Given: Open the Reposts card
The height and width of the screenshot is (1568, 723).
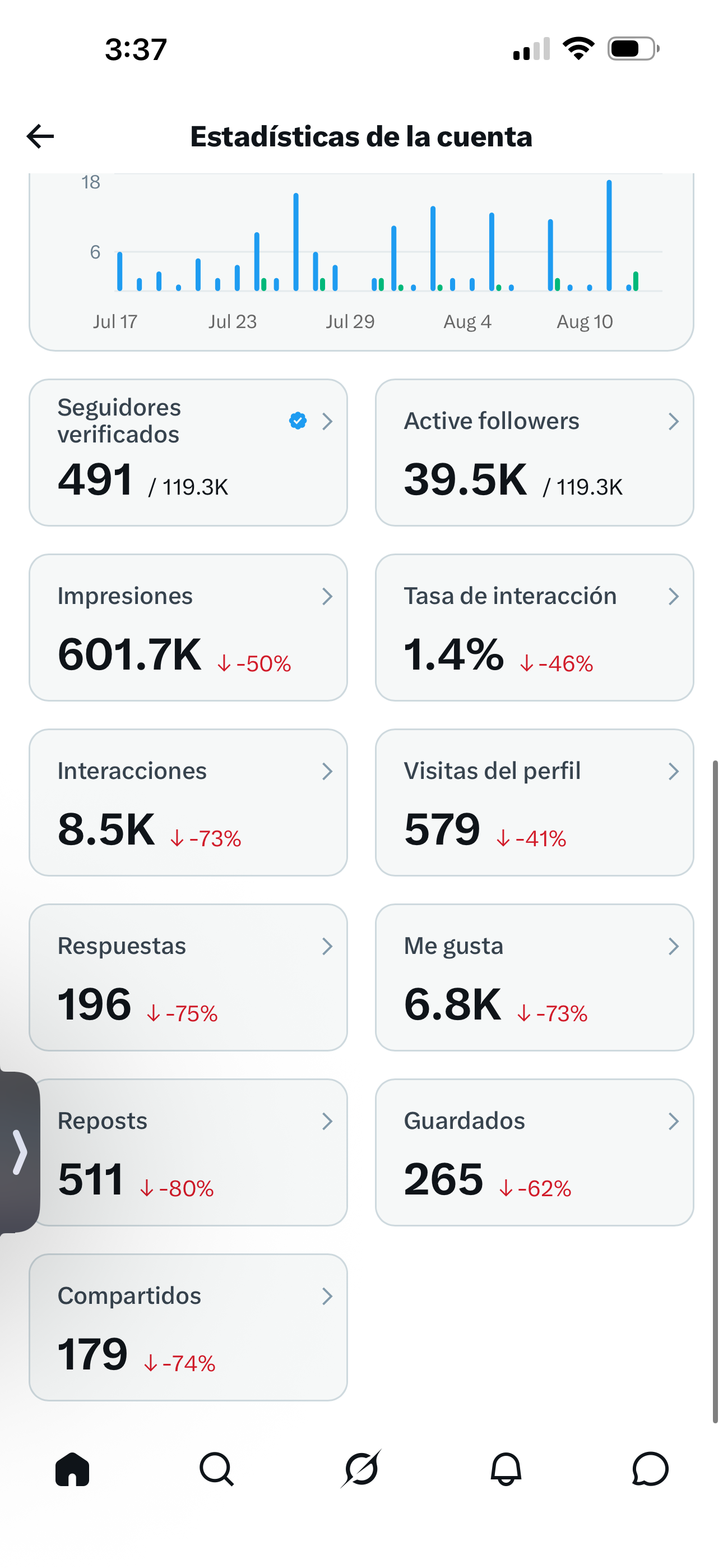Looking at the screenshot, I should 188,1152.
